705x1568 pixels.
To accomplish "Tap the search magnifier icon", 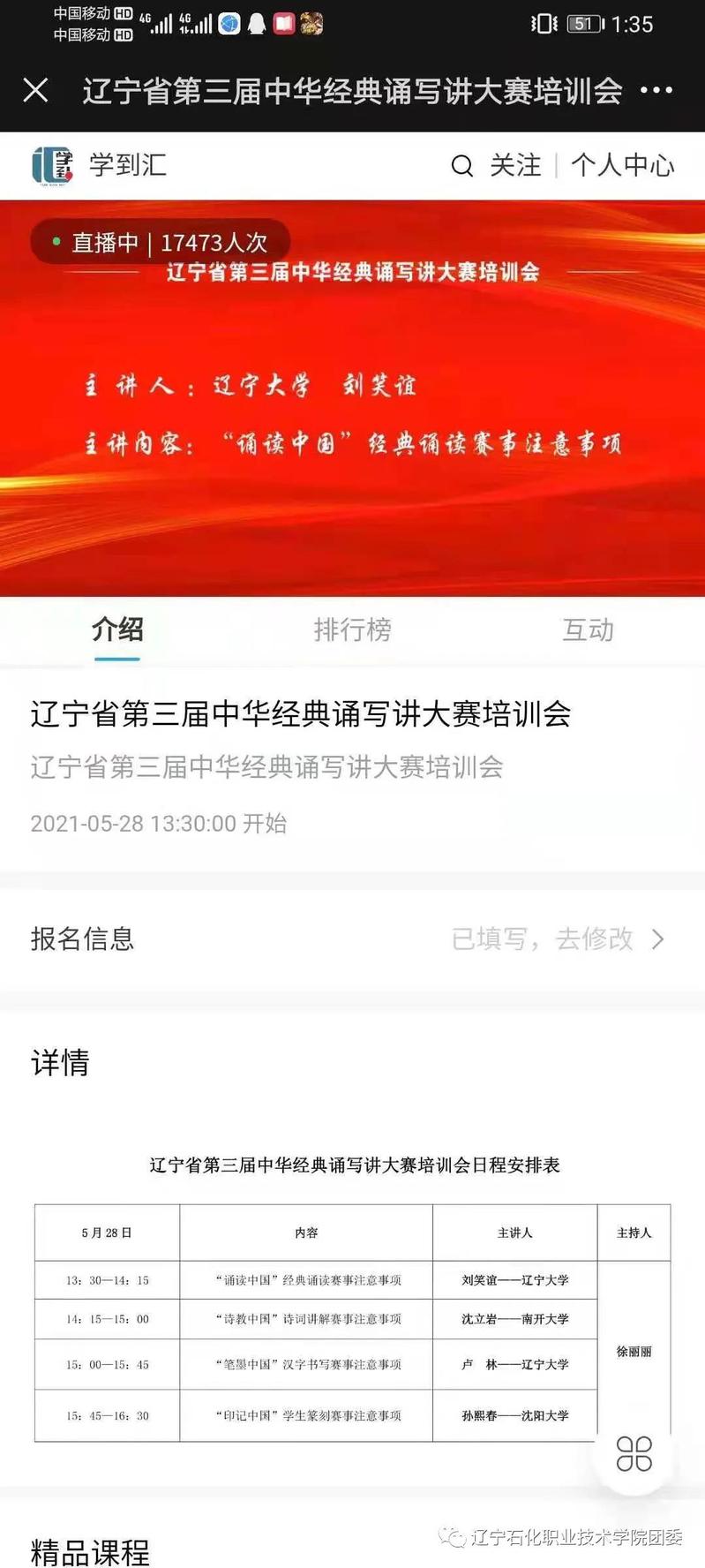I will pos(461,166).
